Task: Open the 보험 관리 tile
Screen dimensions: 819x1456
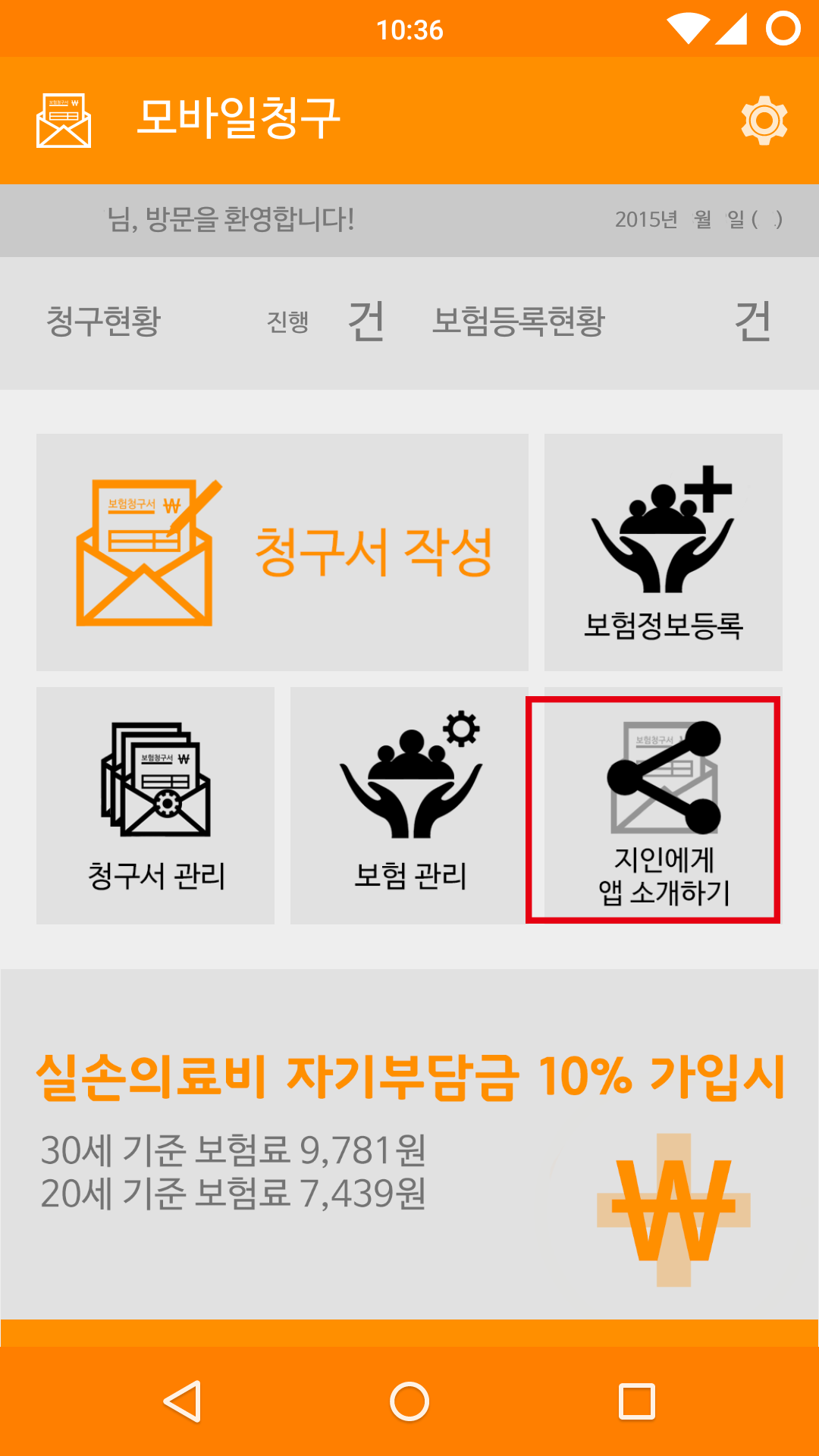Action: [x=409, y=805]
